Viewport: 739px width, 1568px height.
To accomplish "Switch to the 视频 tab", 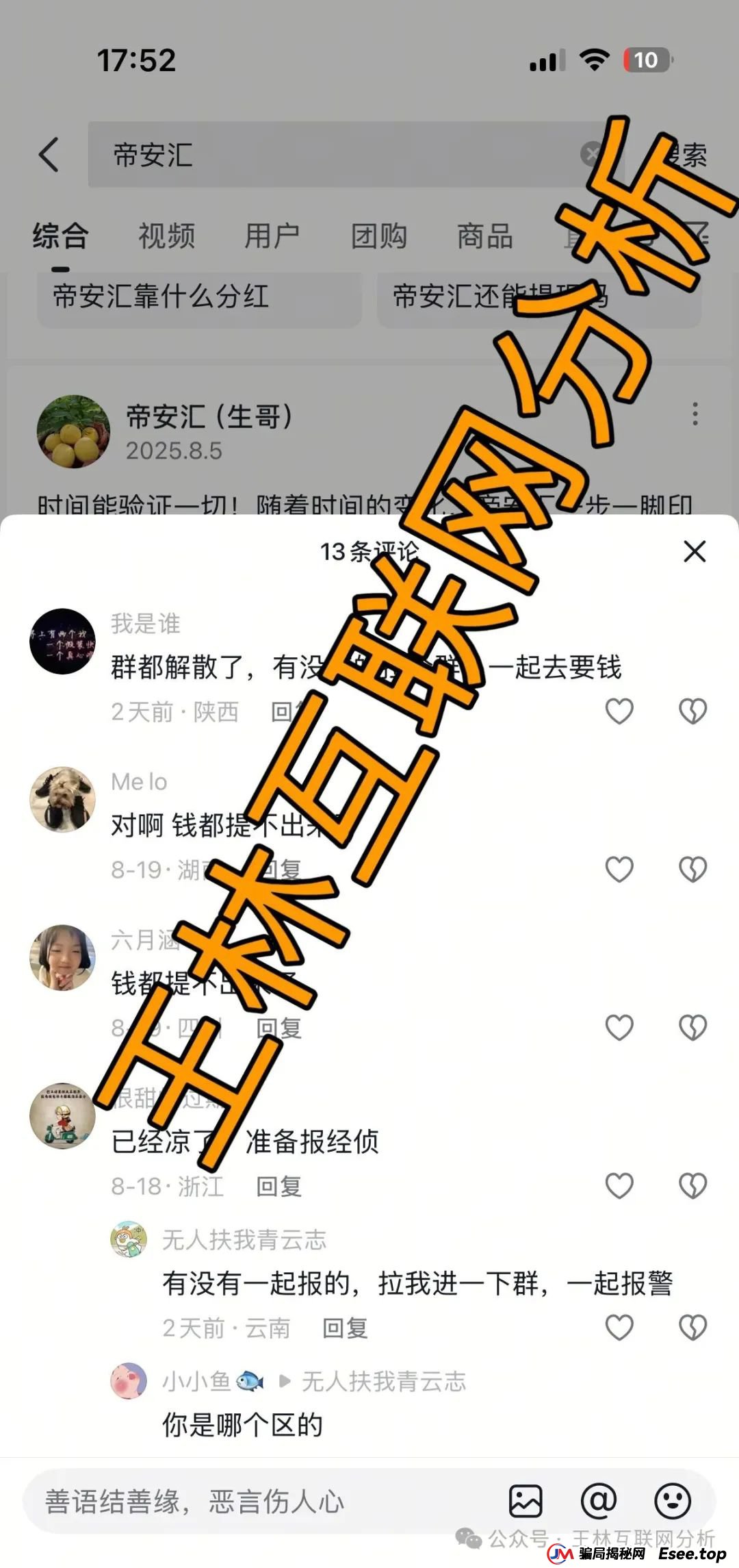I will [166, 236].
